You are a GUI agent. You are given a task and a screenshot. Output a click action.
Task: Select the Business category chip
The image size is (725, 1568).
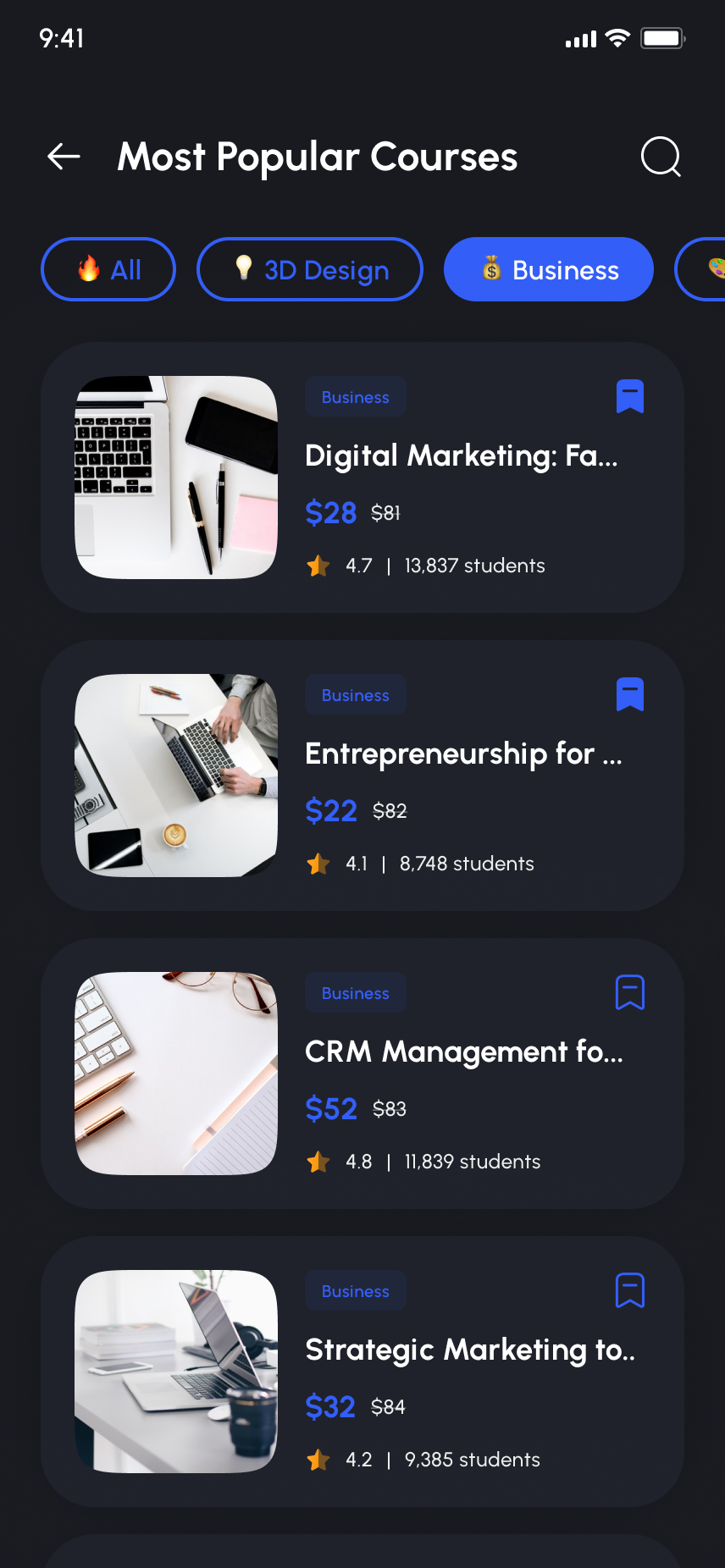pyautogui.click(x=549, y=269)
